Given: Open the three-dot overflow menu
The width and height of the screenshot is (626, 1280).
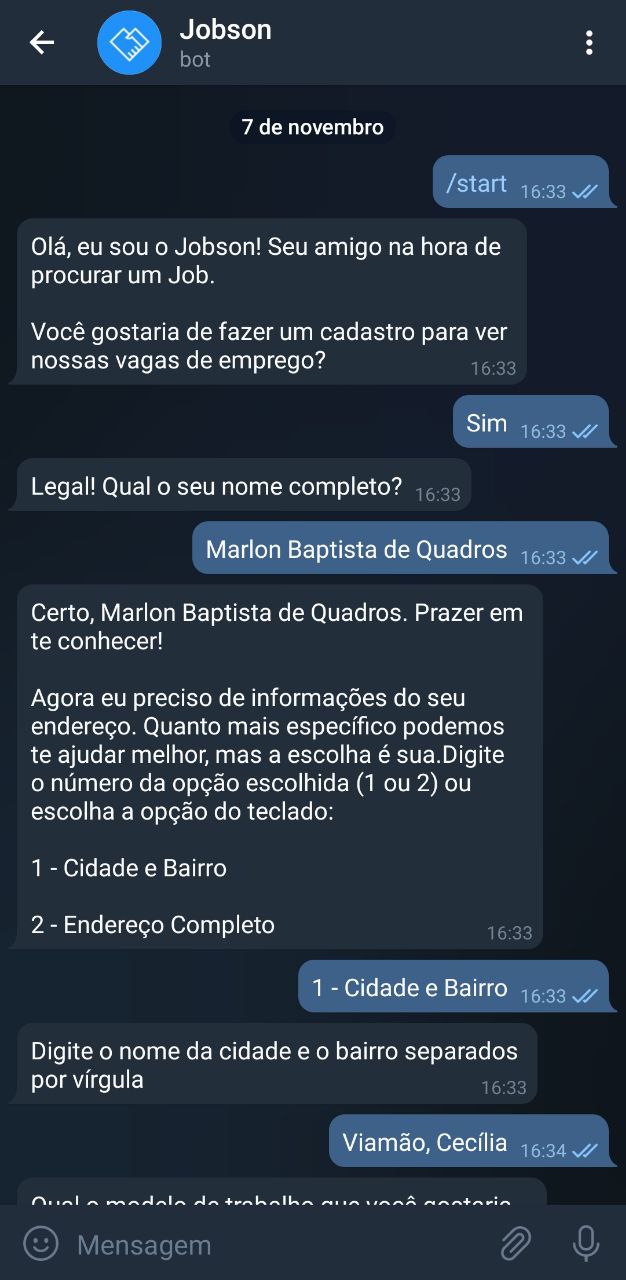Looking at the screenshot, I should (589, 42).
